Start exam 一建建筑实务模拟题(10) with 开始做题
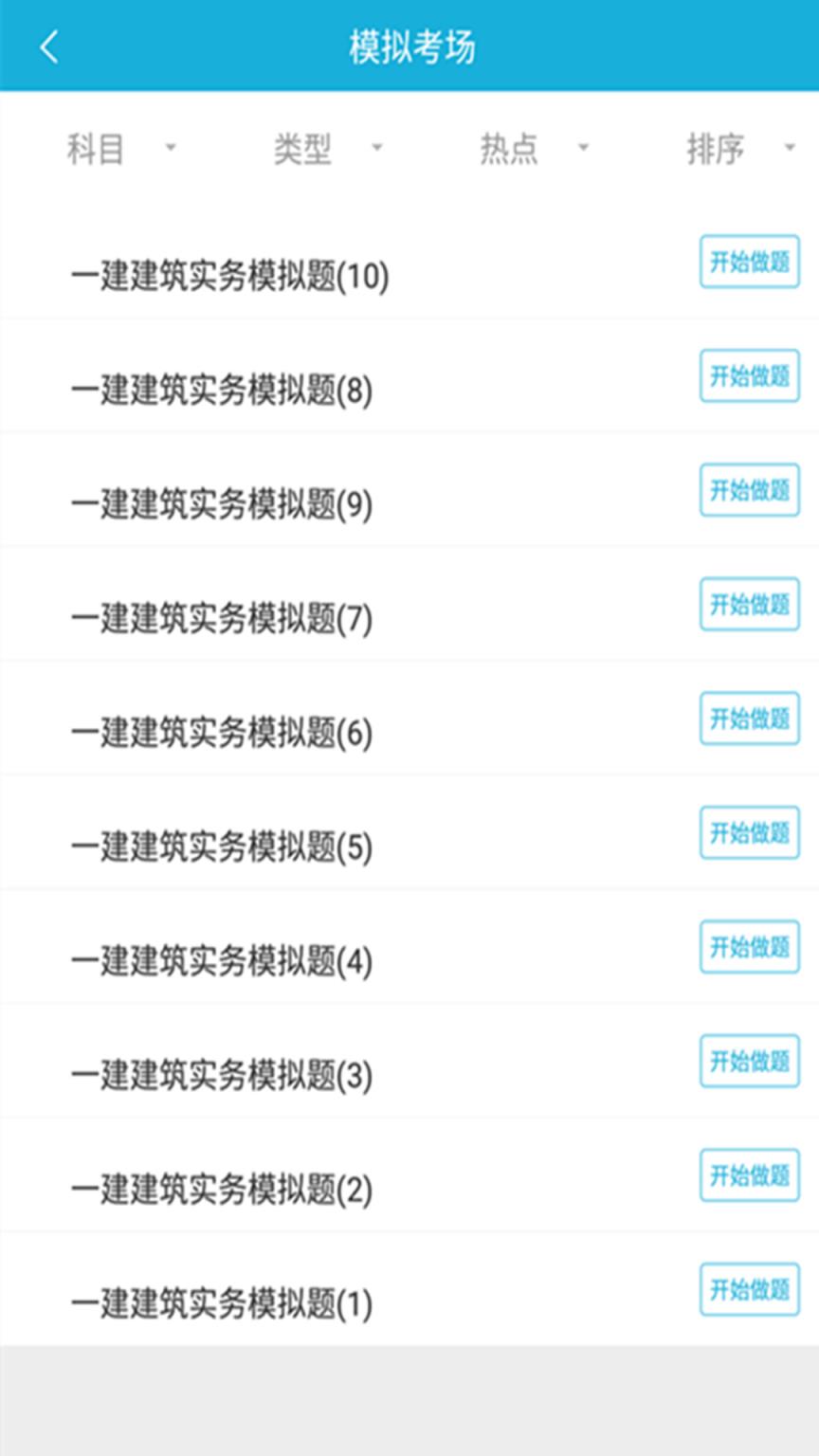819x1456 pixels. [x=749, y=262]
